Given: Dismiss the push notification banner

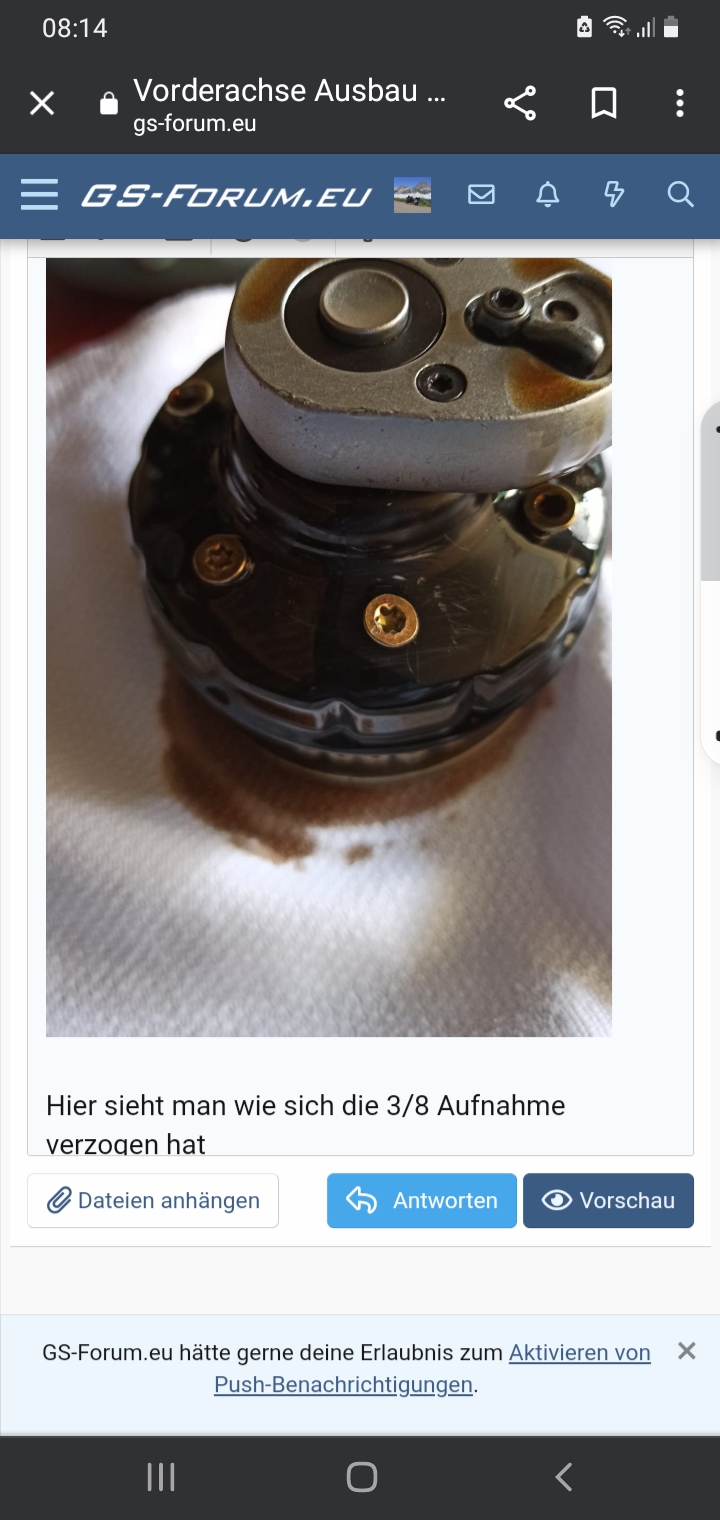Looking at the screenshot, I should pos(686,1351).
